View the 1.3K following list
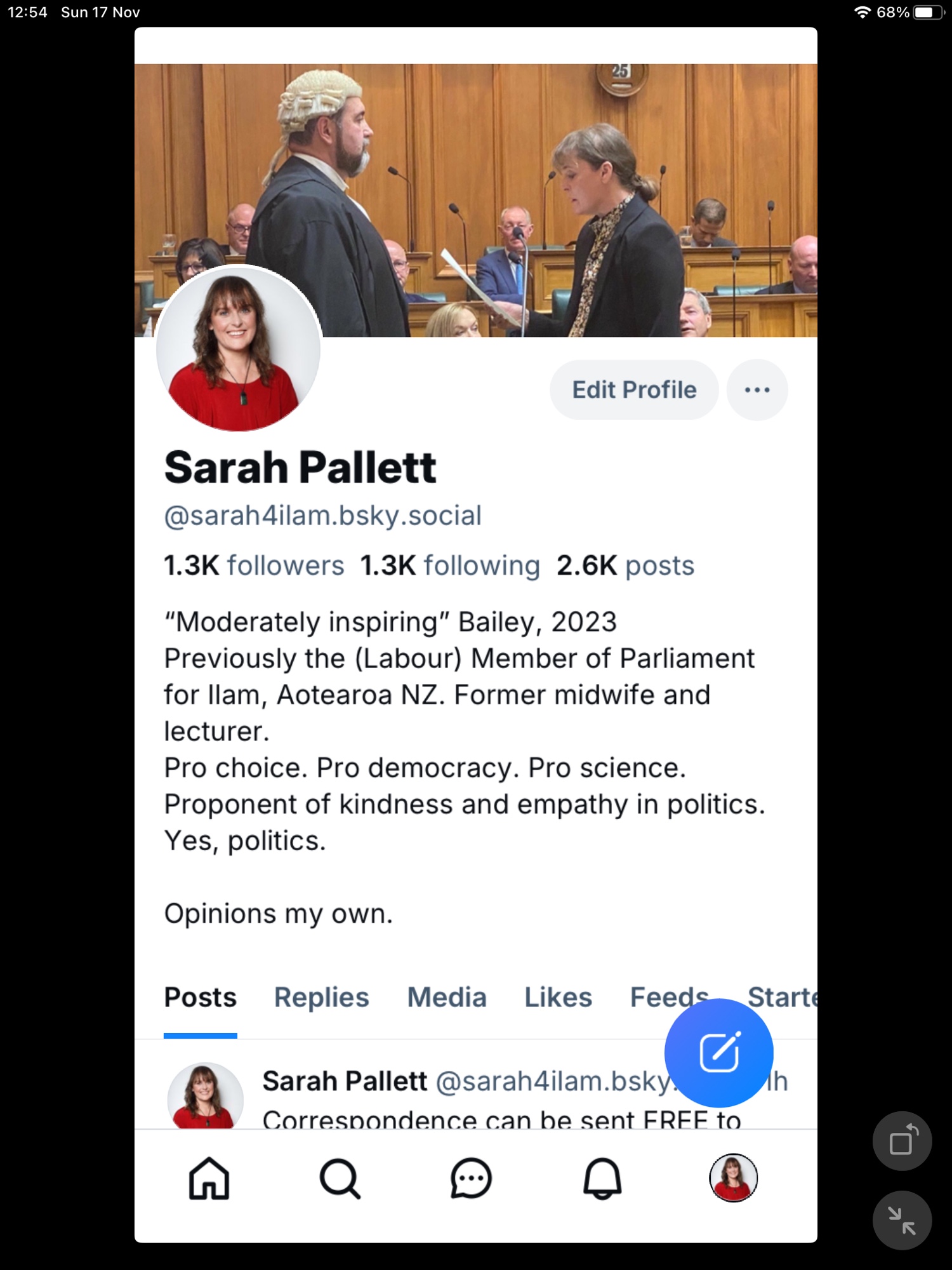 449,565
